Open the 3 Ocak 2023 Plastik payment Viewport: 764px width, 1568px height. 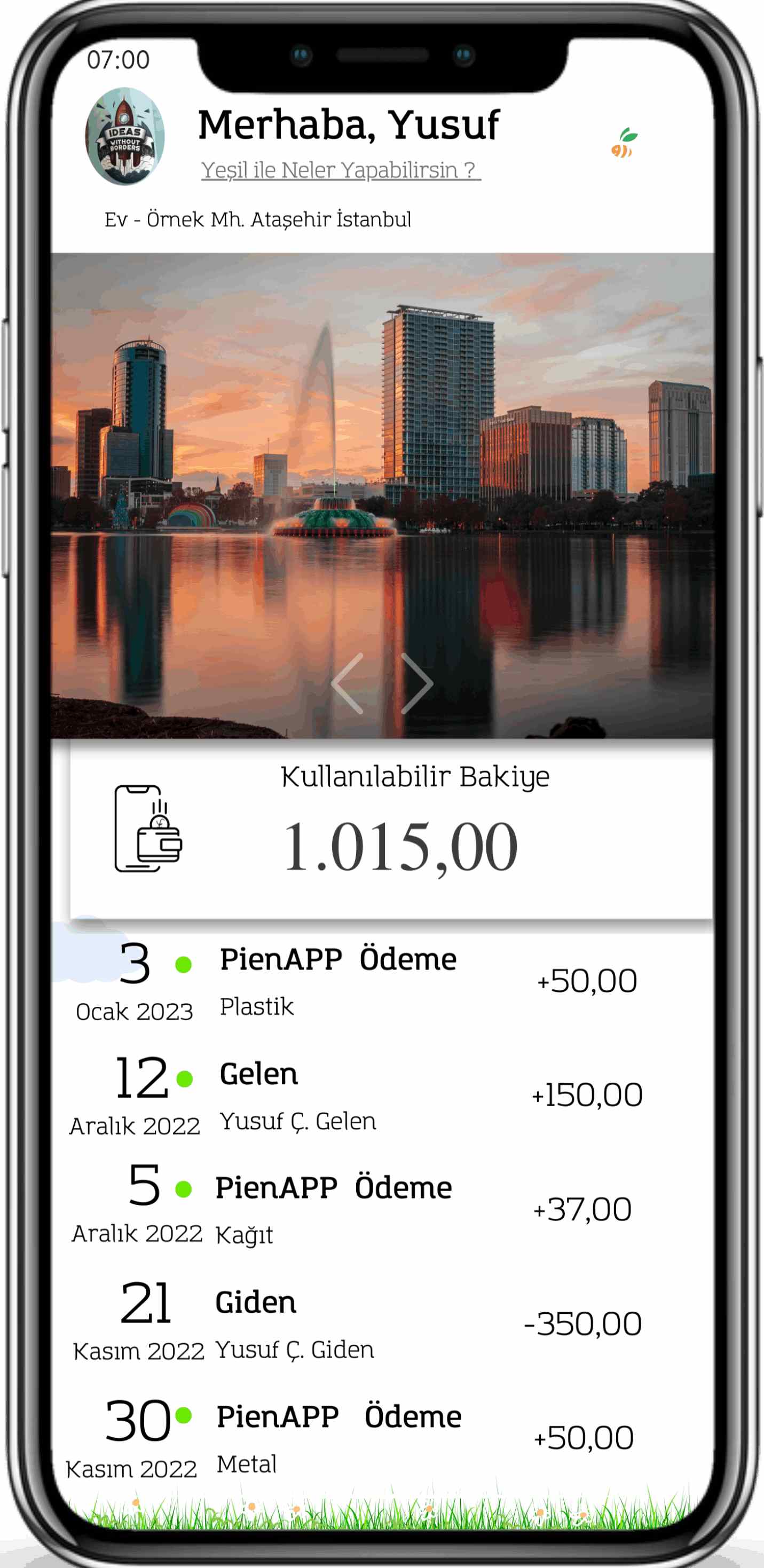coord(382,982)
